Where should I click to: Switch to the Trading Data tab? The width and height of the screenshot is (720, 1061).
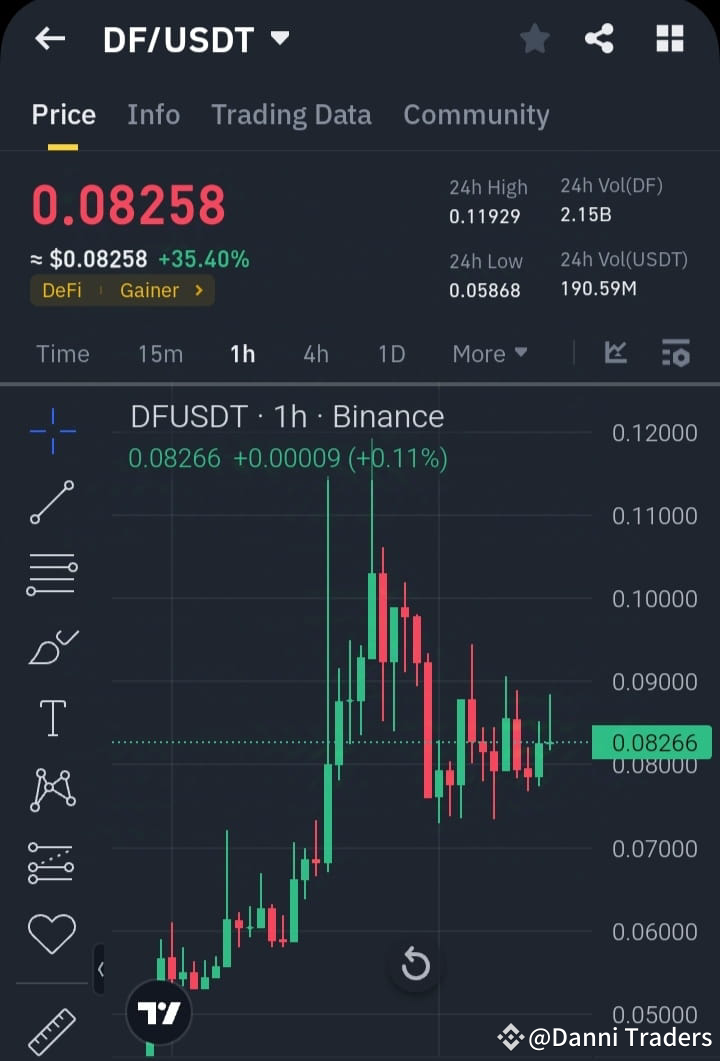[291, 114]
